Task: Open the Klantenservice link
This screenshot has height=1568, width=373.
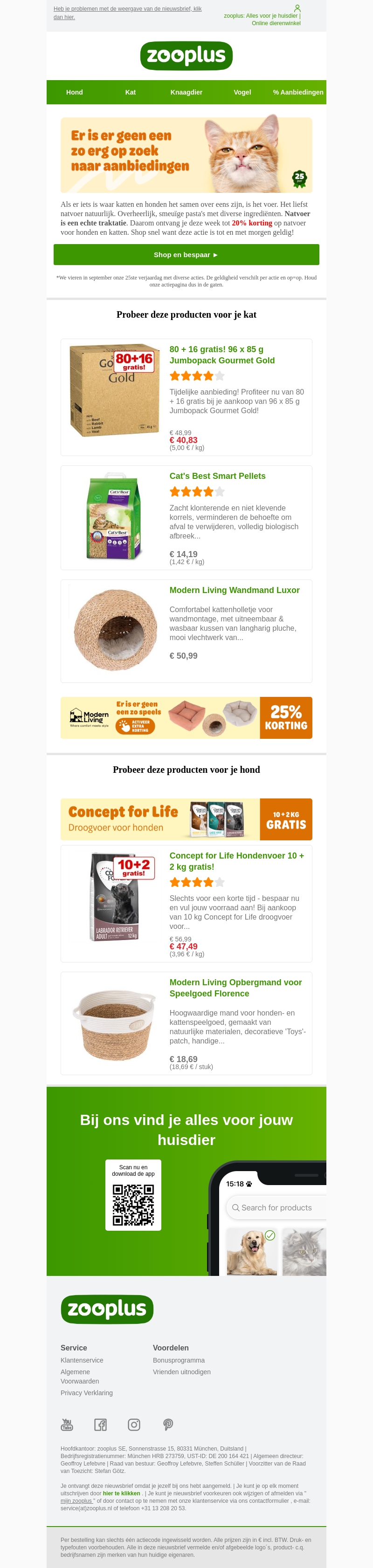Action: click(x=82, y=1360)
